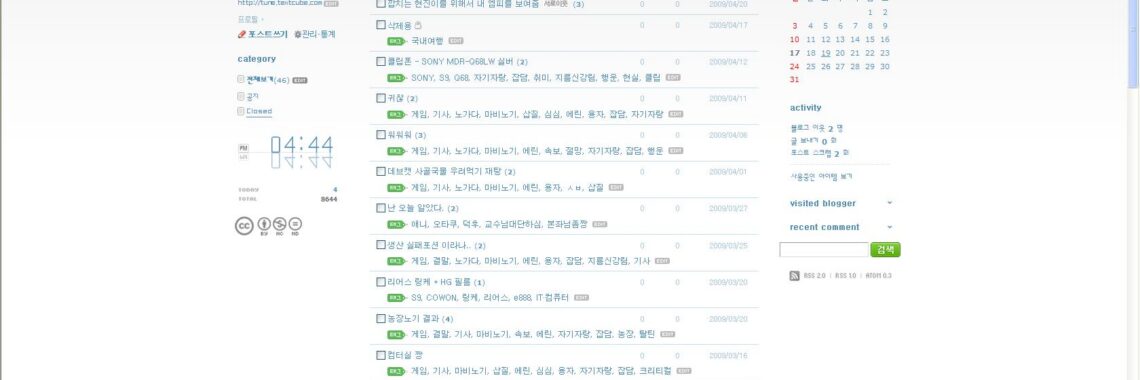1140x380 pixels.
Task: Open the RSS 2.0 feed link
Action: (814, 276)
